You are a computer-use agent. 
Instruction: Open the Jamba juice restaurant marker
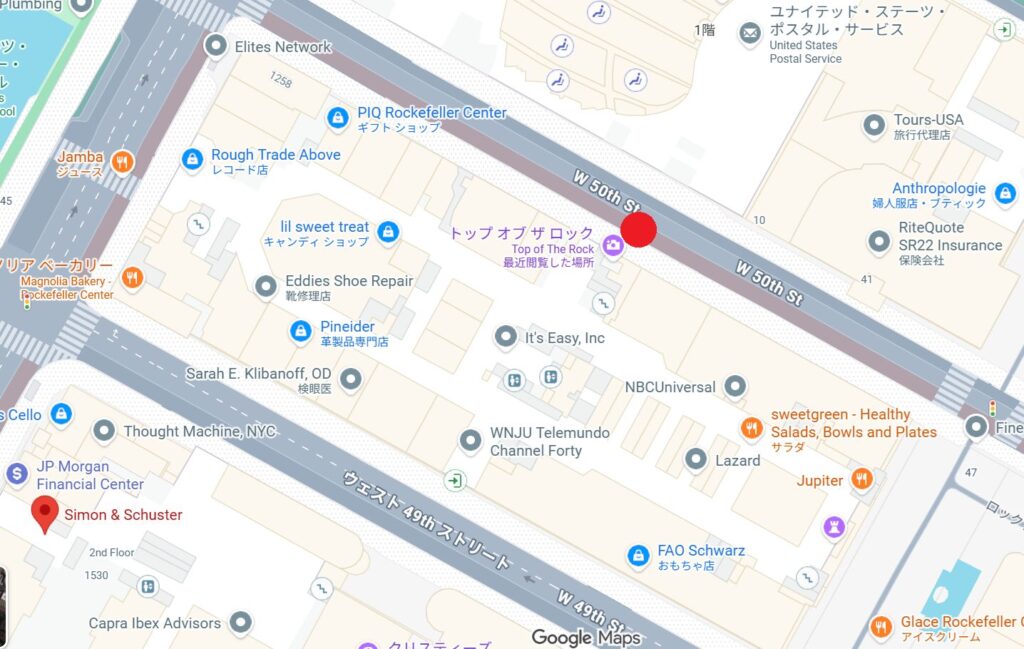click(x=122, y=160)
